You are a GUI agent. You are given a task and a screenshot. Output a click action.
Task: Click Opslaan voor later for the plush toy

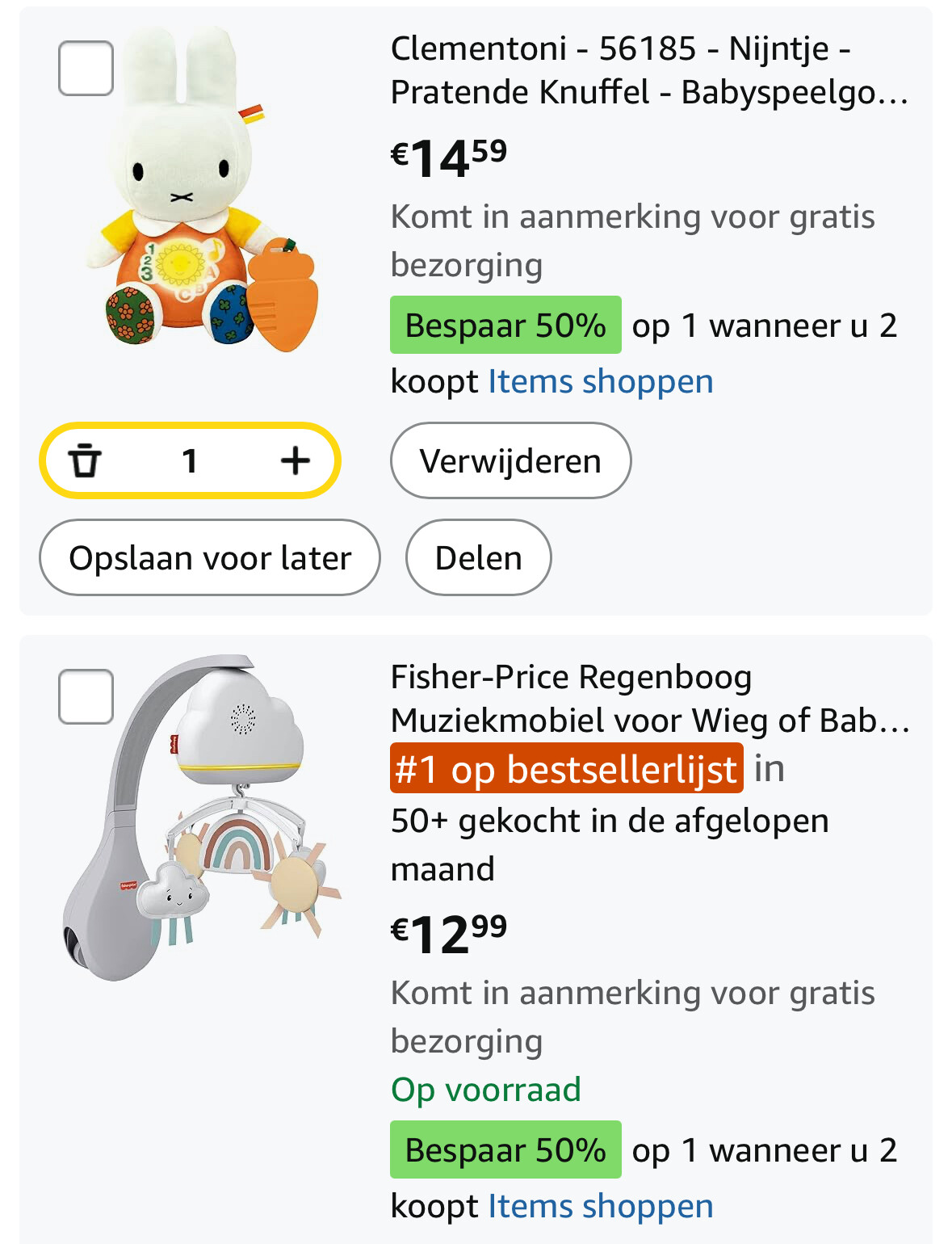point(209,557)
